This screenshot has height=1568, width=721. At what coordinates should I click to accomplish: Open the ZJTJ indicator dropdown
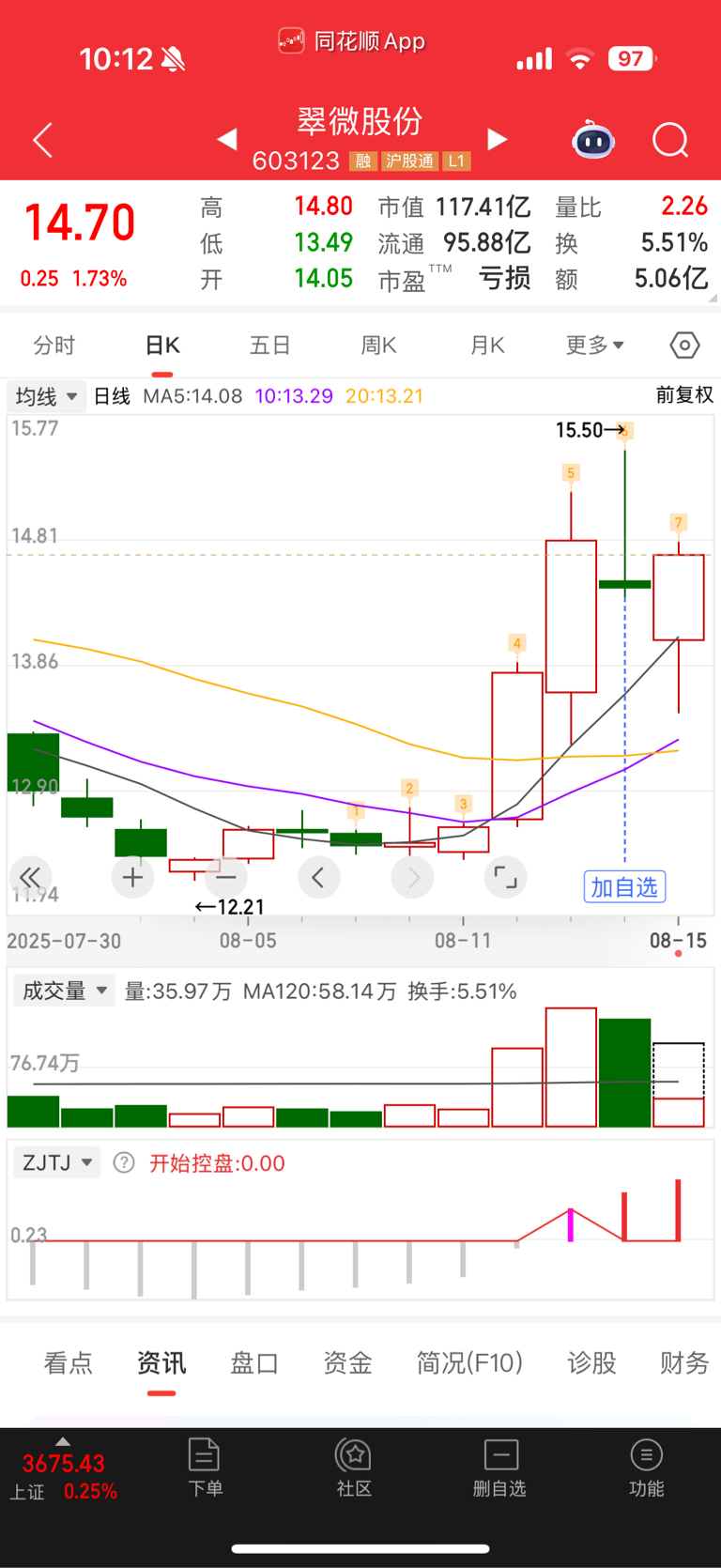[x=56, y=1162]
